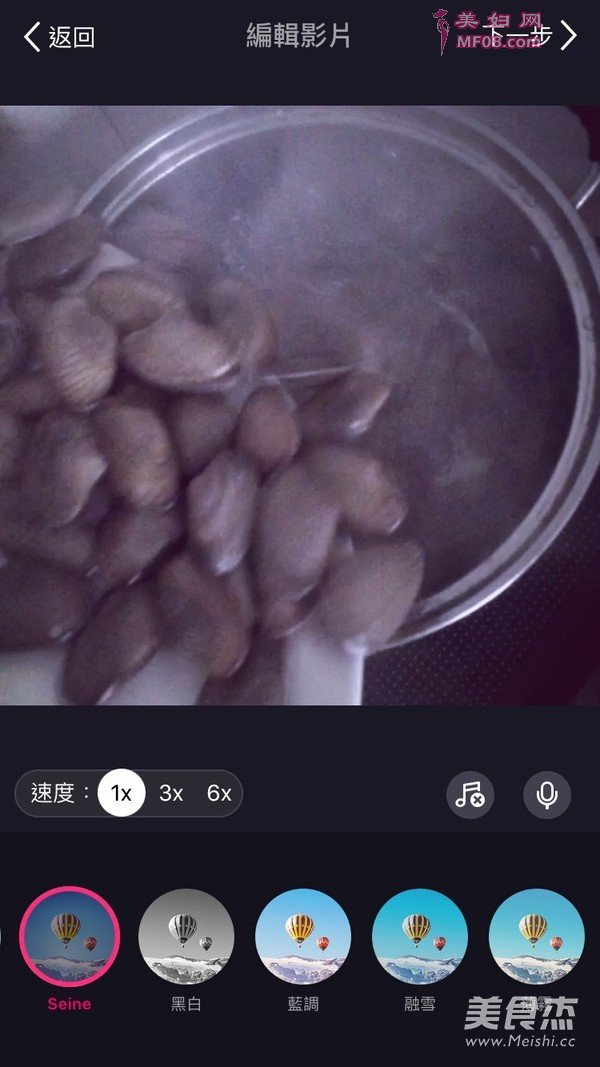Choose the 藍調 filter
Viewport: 600px width, 1067px height.
[x=303, y=936]
